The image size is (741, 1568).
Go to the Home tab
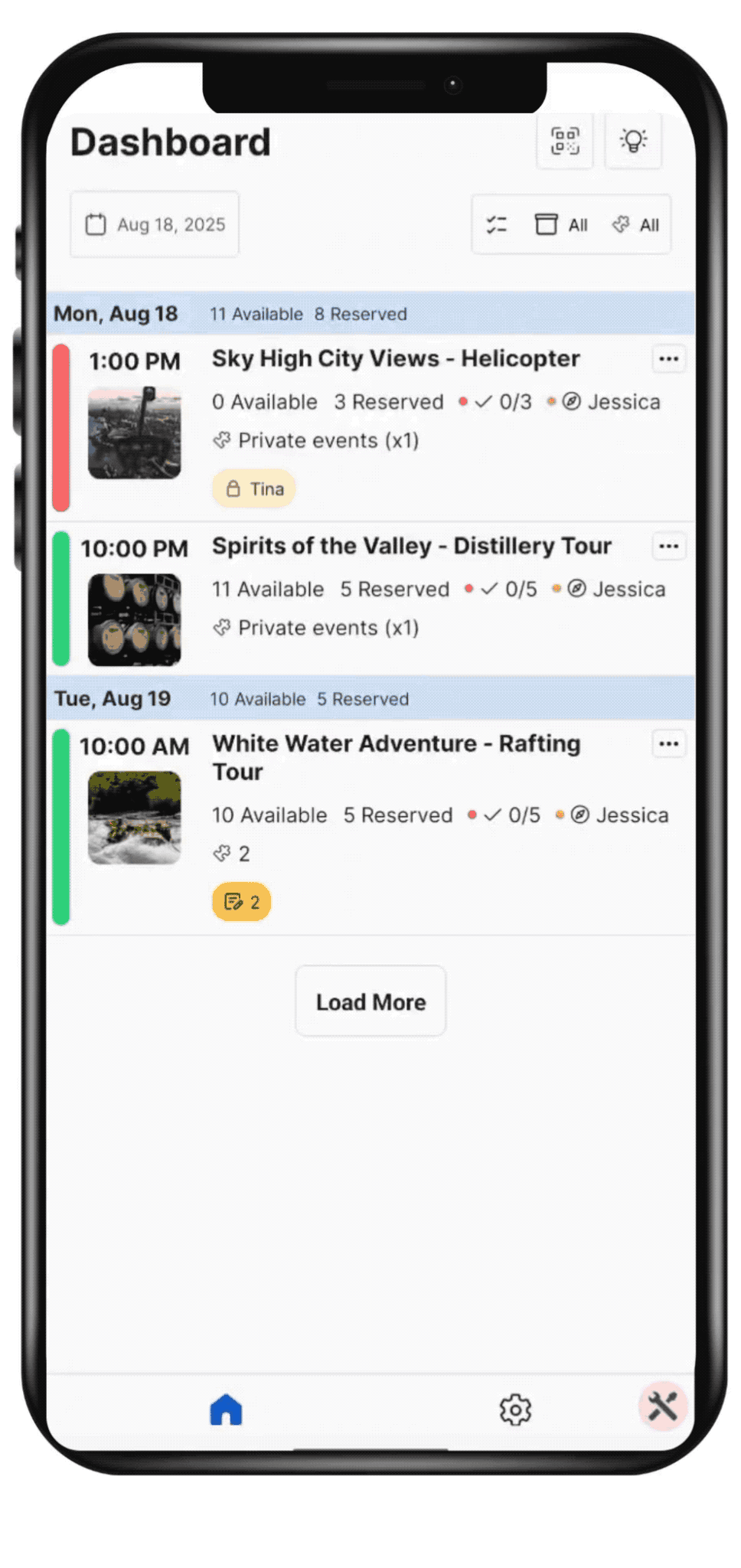226,1410
